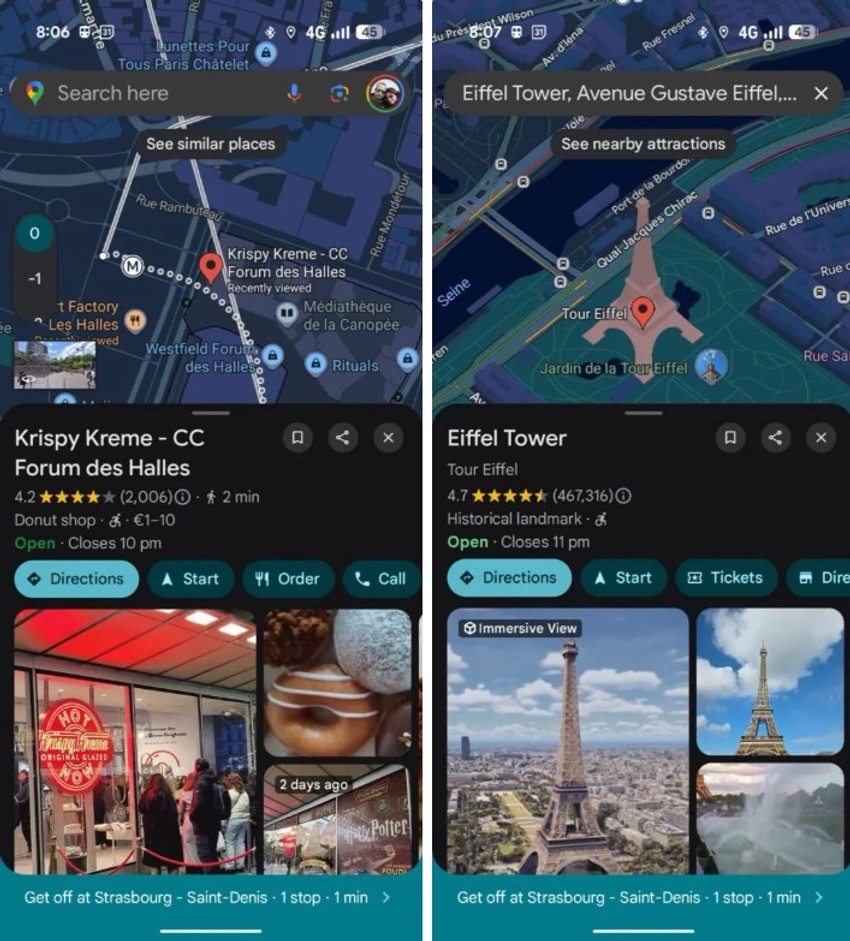Open the Eiffel Tower Immersive View photo

568,740
